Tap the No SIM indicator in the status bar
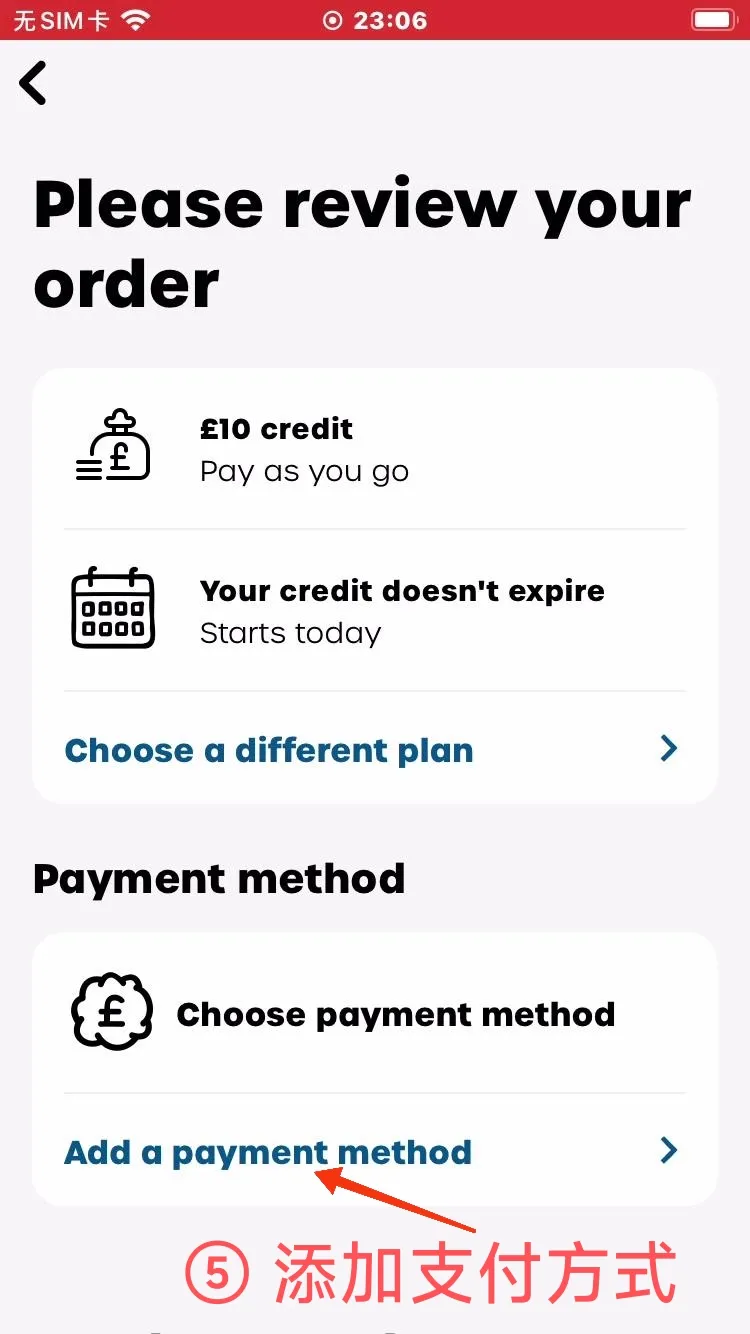This screenshot has width=750, height=1334. (58, 18)
